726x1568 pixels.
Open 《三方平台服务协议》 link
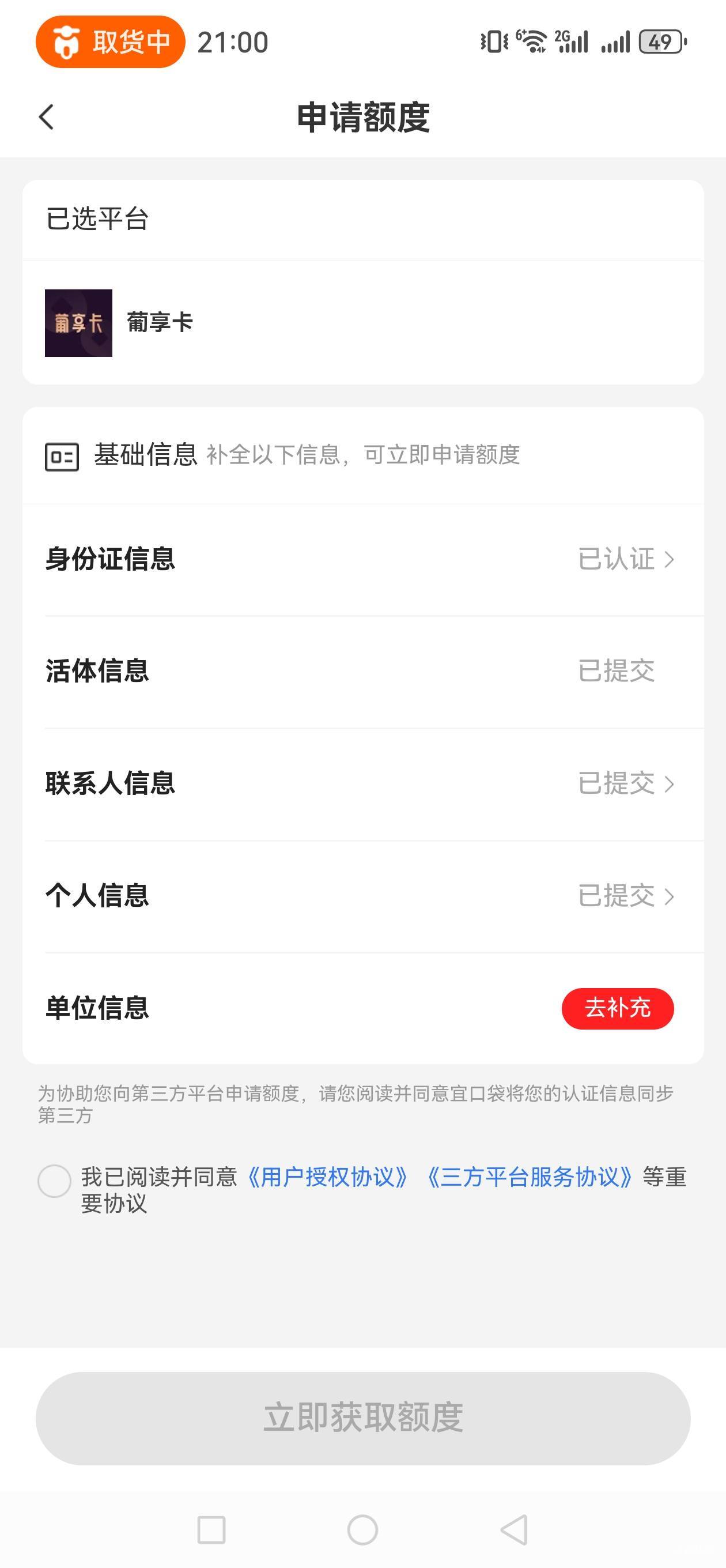[528, 1177]
